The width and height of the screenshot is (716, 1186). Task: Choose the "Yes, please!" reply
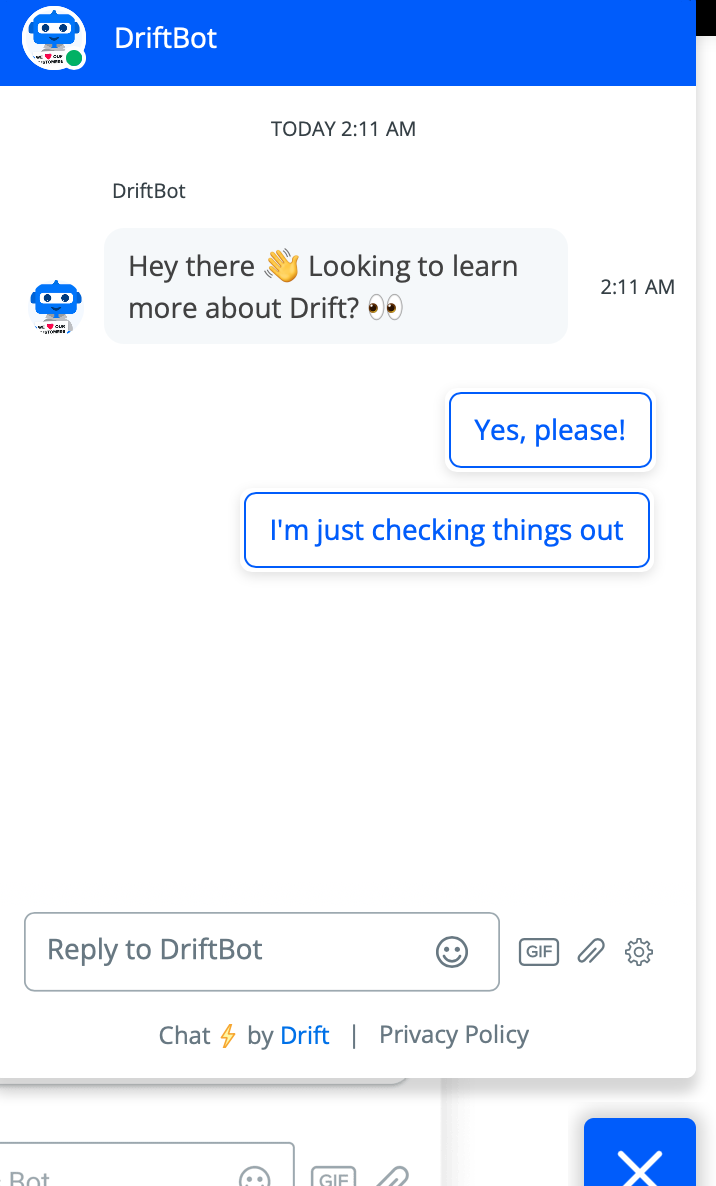click(x=550, y=430)
